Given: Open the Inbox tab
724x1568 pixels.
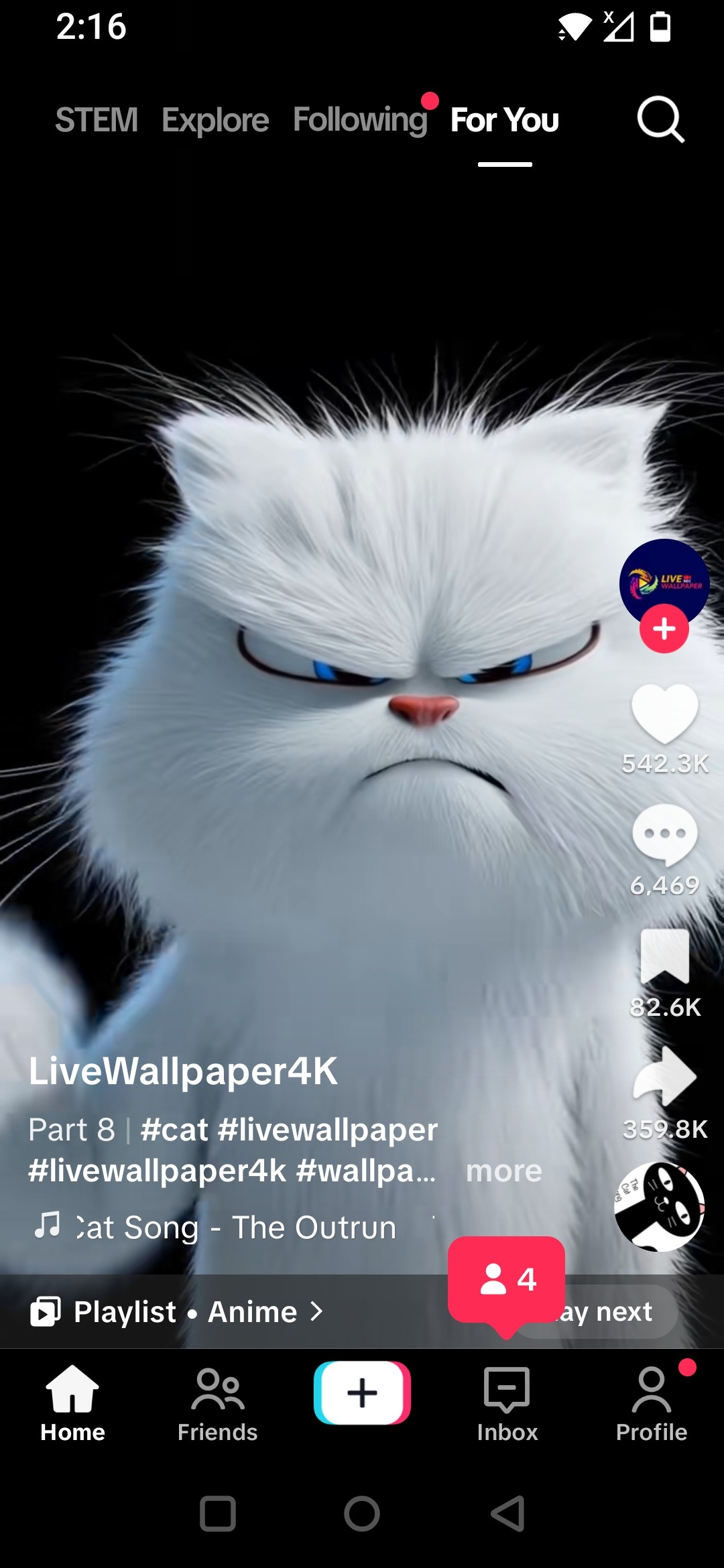Looking at the screenshot, I should 507,1405.
